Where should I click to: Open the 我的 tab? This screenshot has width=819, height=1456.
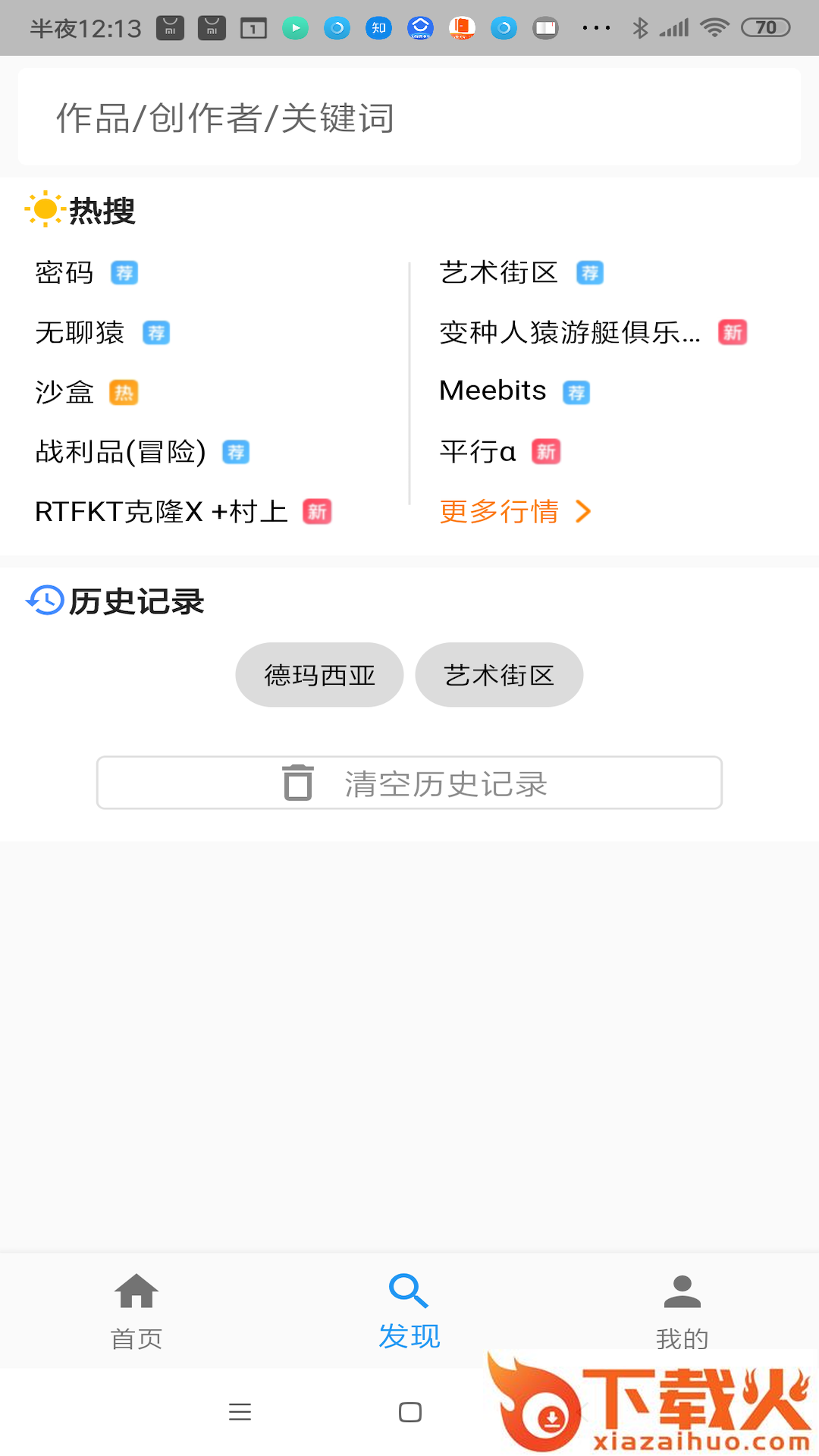[682, 1310]
